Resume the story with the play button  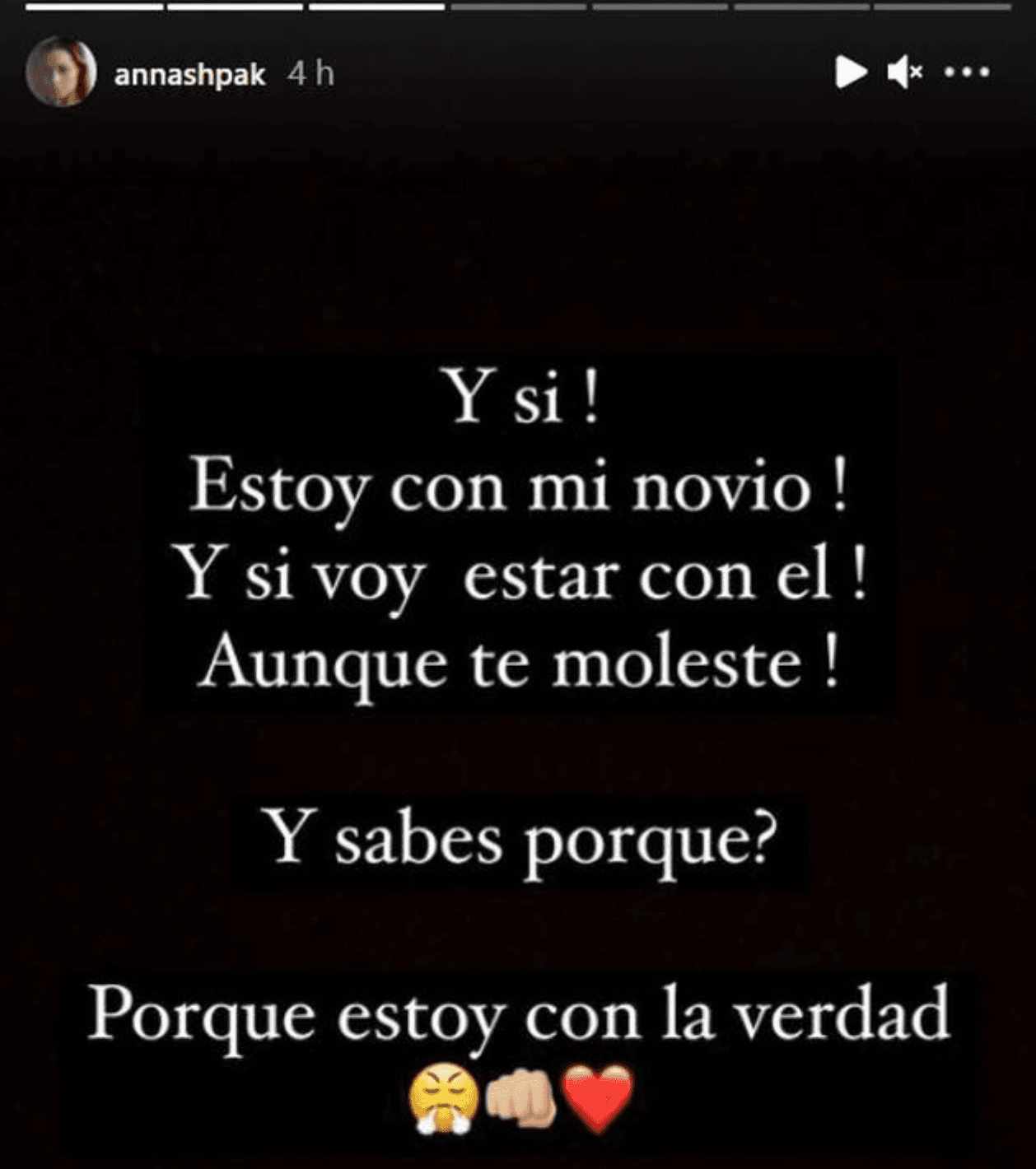[850, 72]
